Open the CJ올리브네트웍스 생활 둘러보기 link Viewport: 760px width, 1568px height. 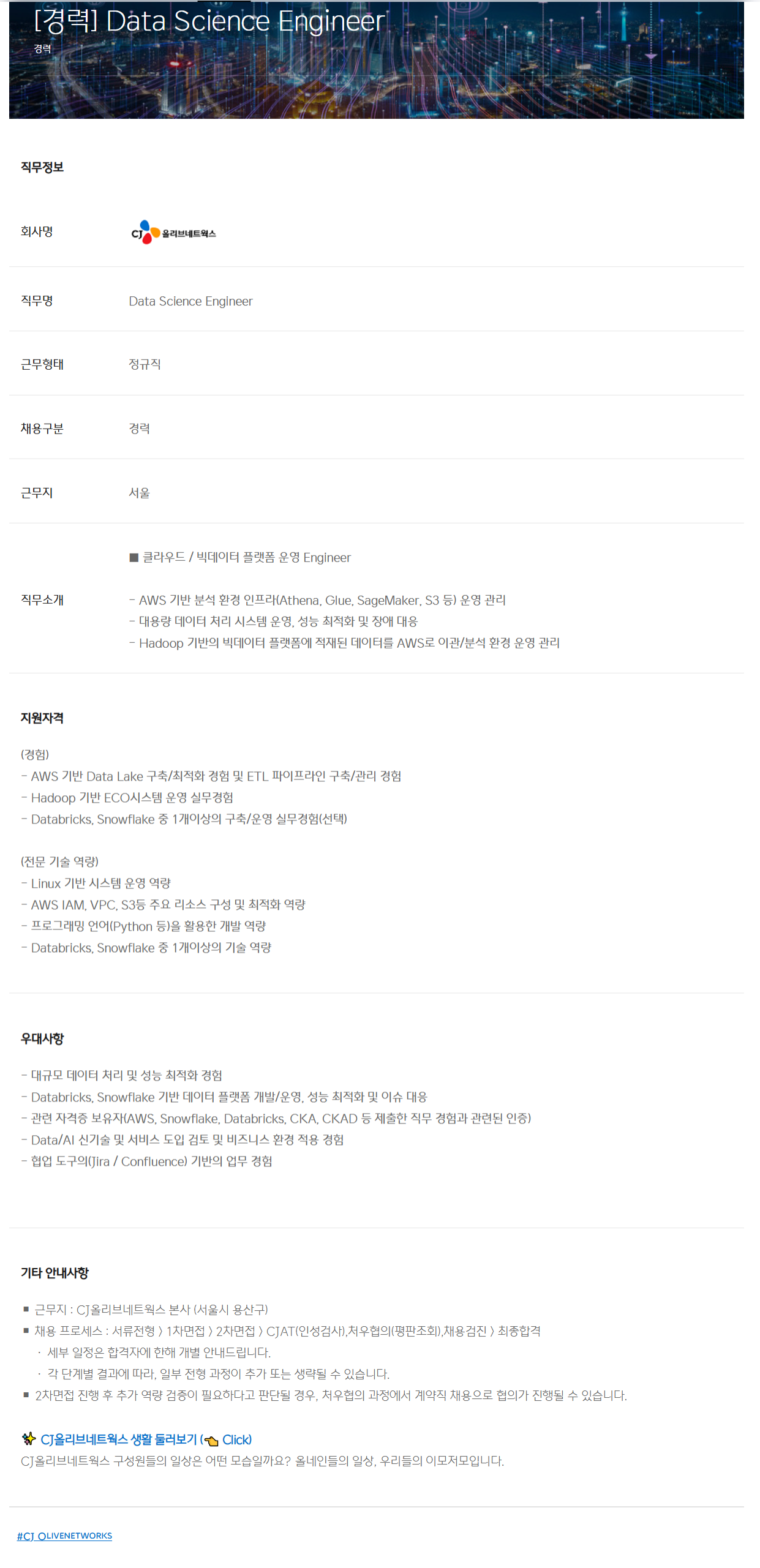pyautogui.click(x=145, y=1438)
